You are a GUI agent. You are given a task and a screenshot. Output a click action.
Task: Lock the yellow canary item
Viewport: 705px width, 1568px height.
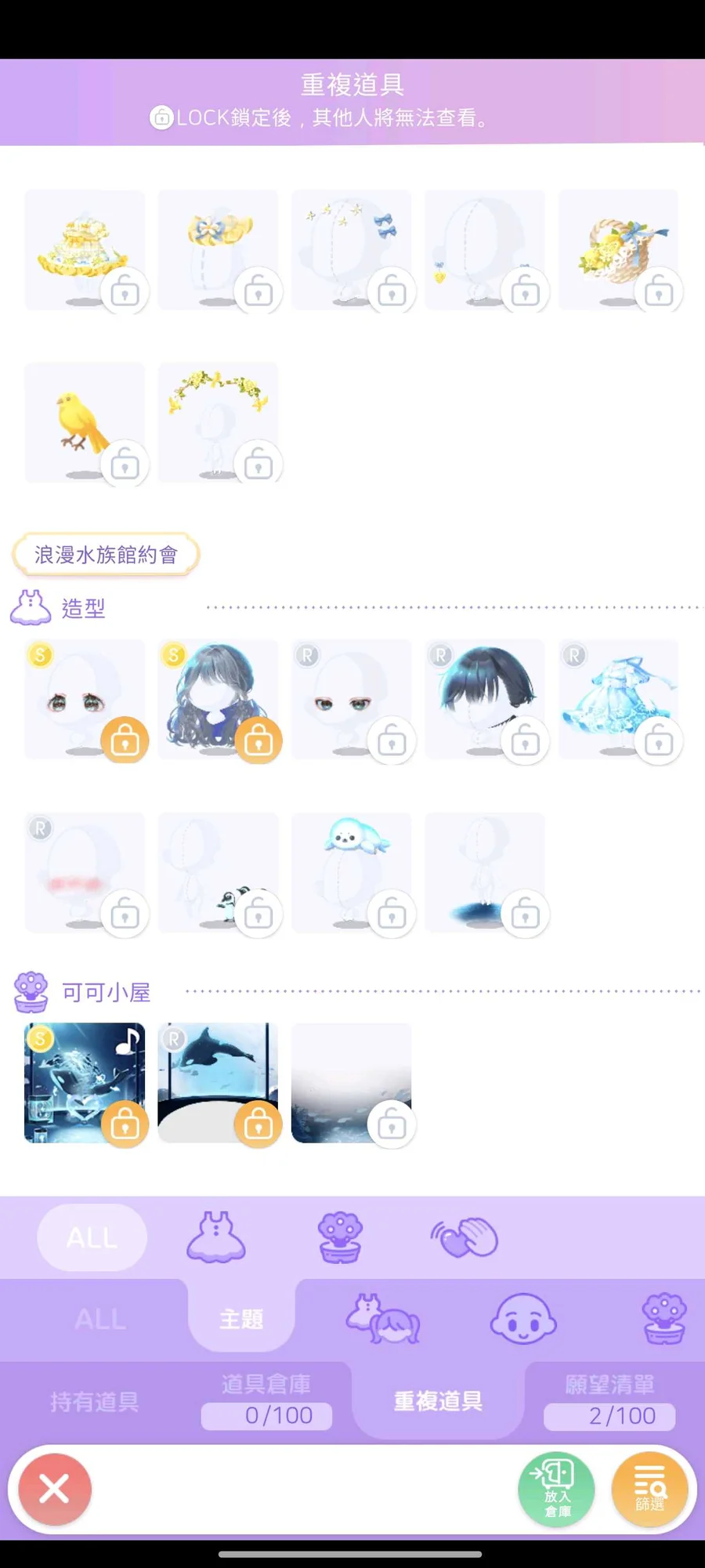pyautogui.click(x=125, y=465)
